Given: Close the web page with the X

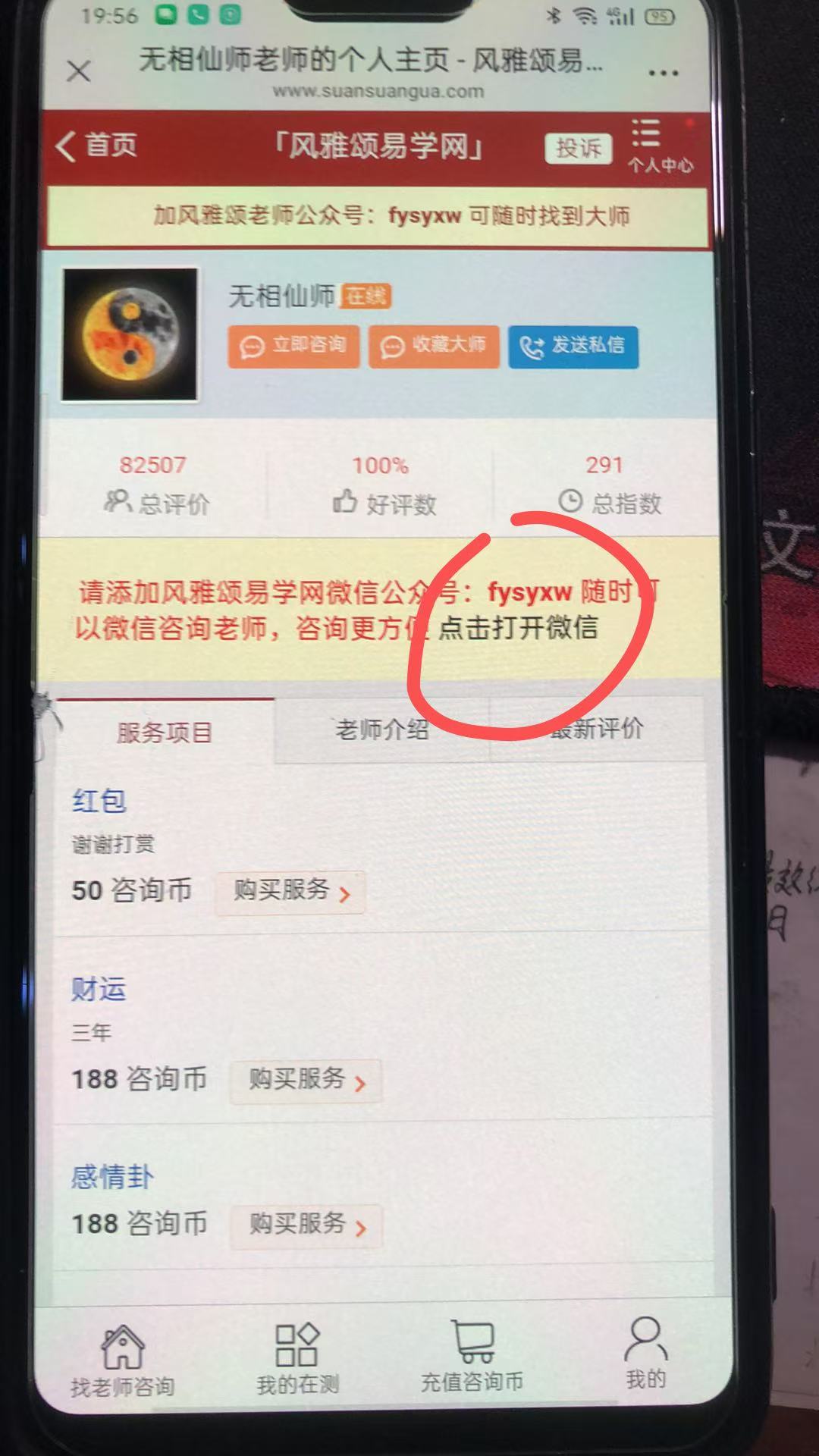Looking at the screenshot, I should point(79,71).
